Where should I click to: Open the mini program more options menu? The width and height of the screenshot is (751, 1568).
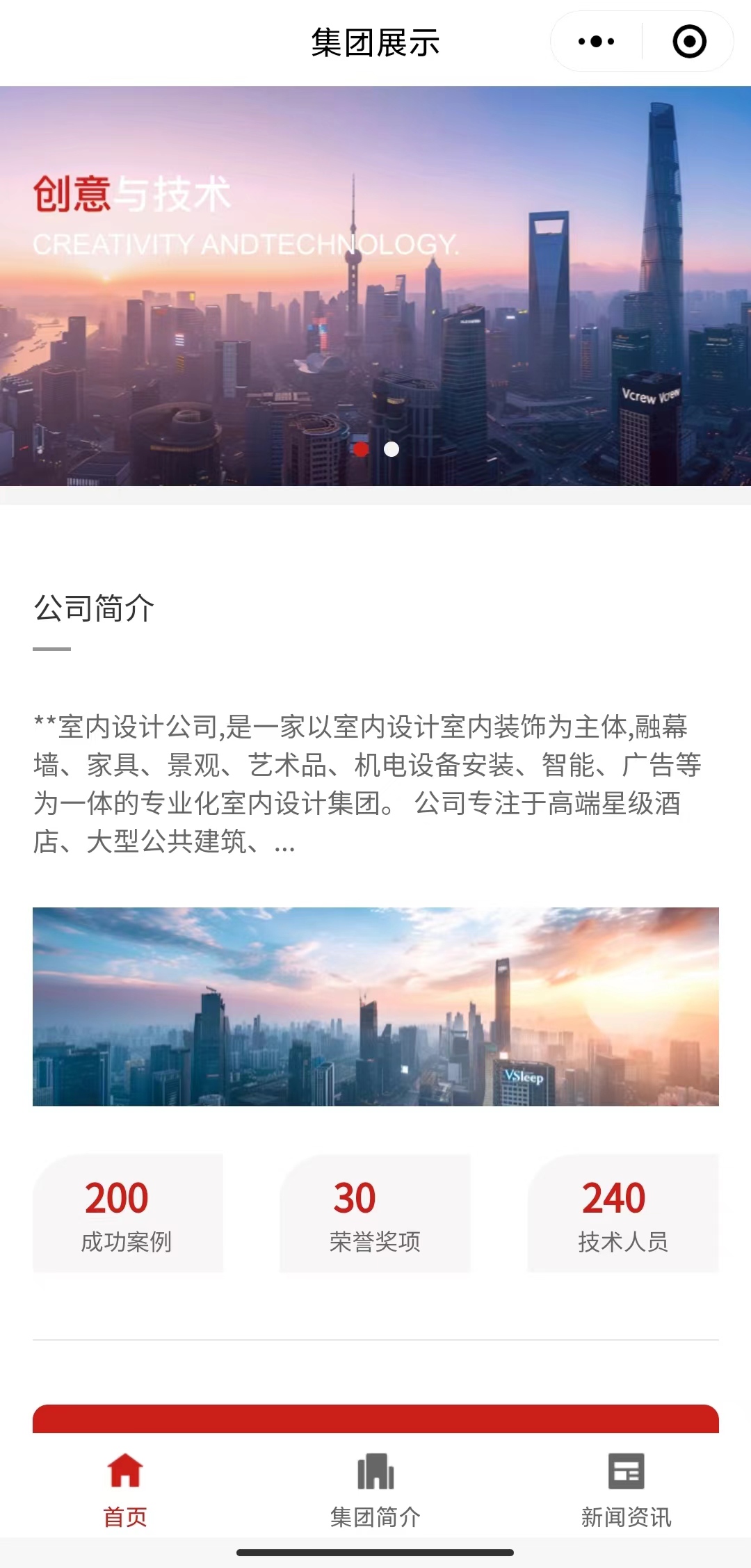(x=596, y=42)
